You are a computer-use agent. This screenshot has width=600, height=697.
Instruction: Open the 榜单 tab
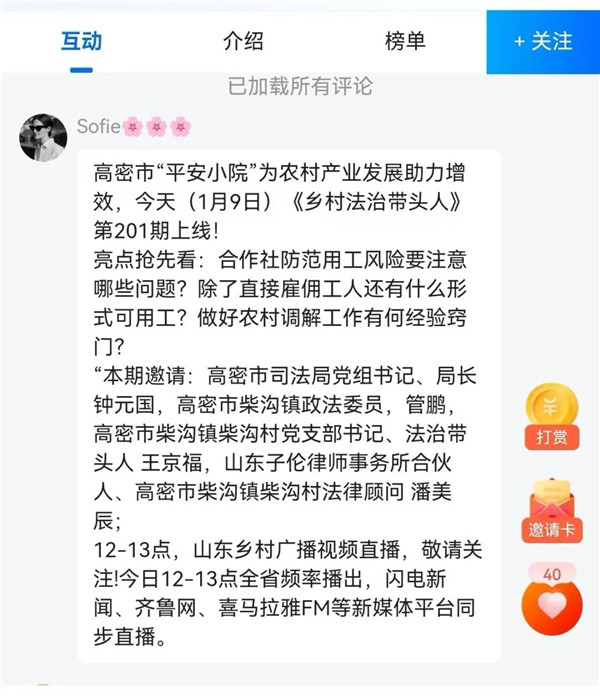[405, 41]
